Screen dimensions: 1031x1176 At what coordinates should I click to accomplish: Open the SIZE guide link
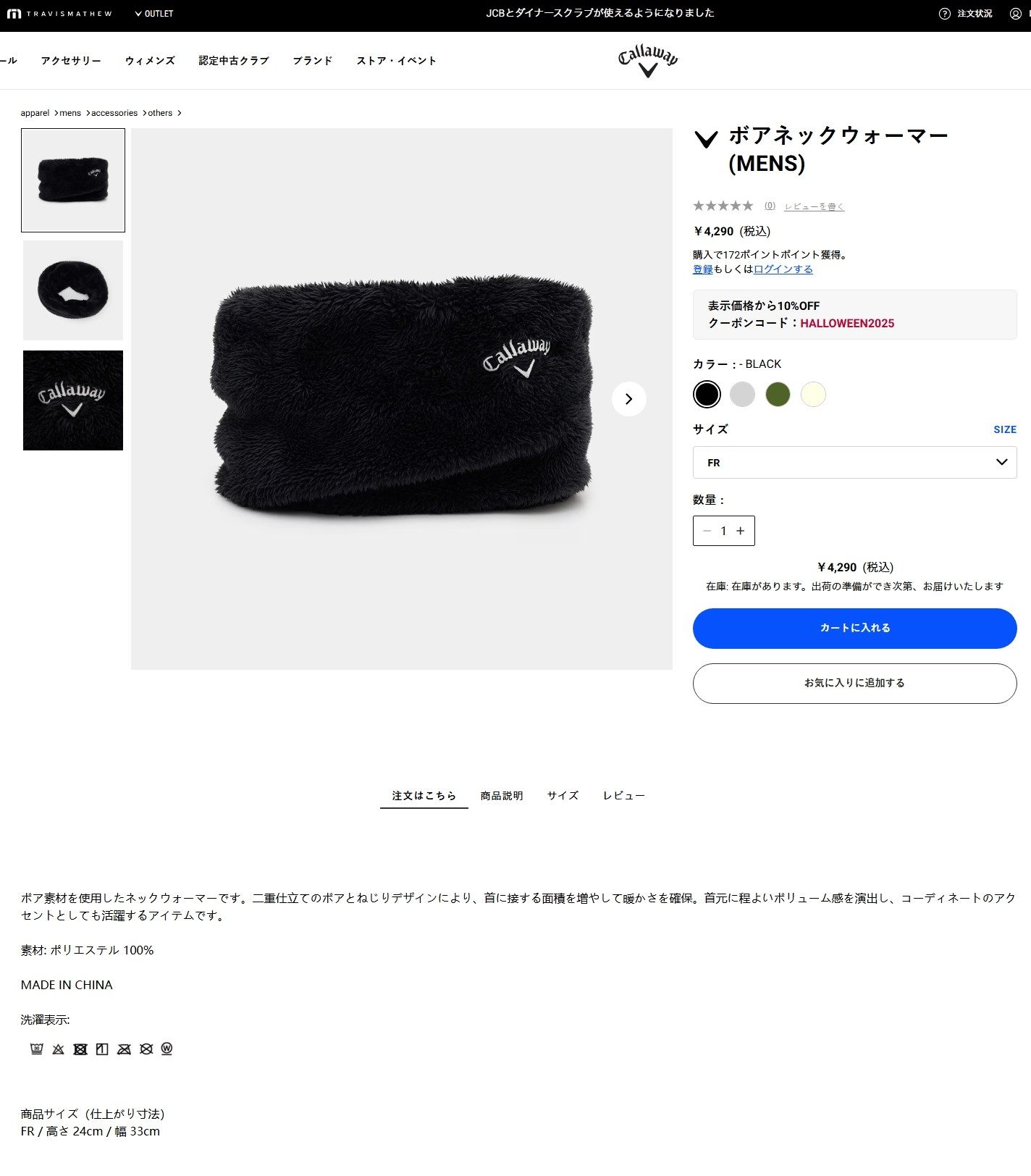pyautogui.click(x=1004, y=429)
